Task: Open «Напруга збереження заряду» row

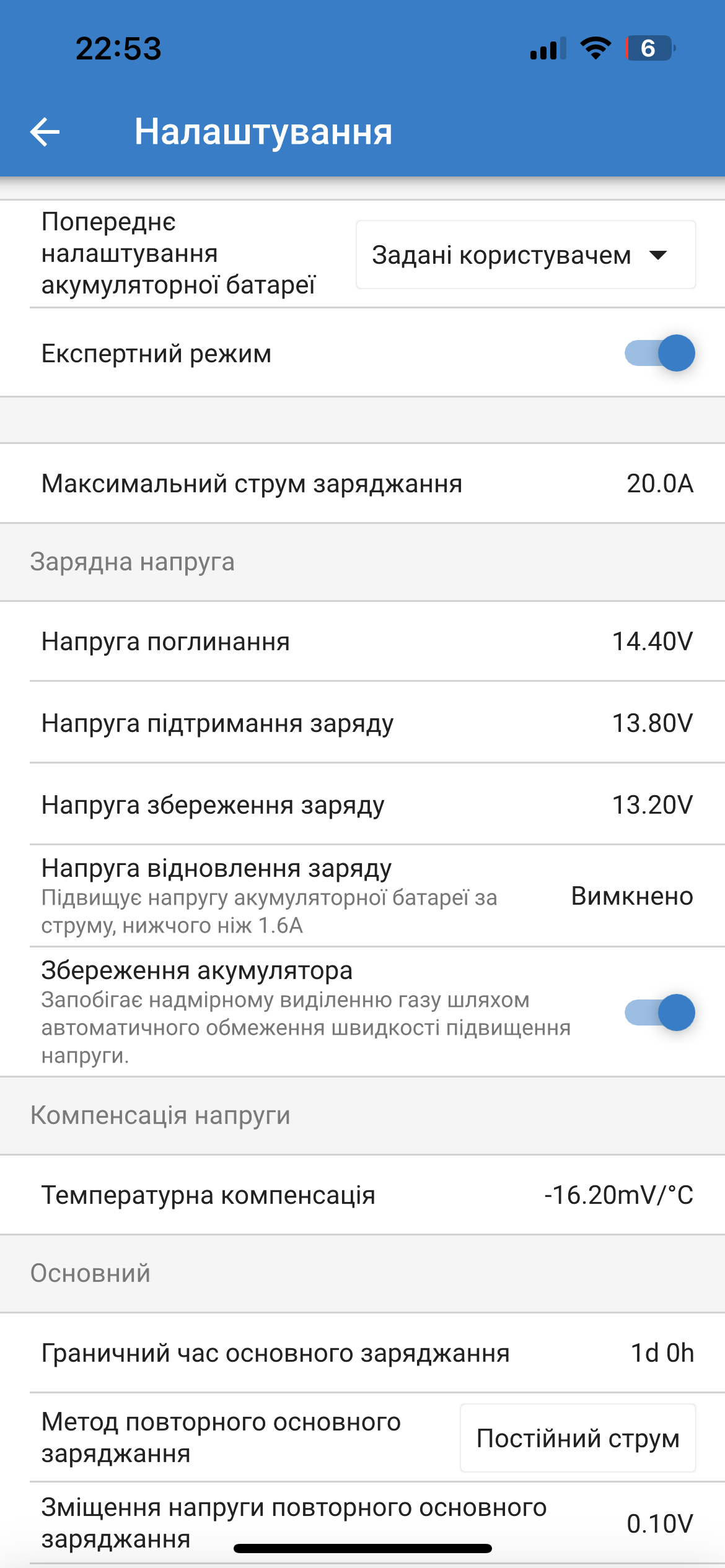Action: (362, 804)
